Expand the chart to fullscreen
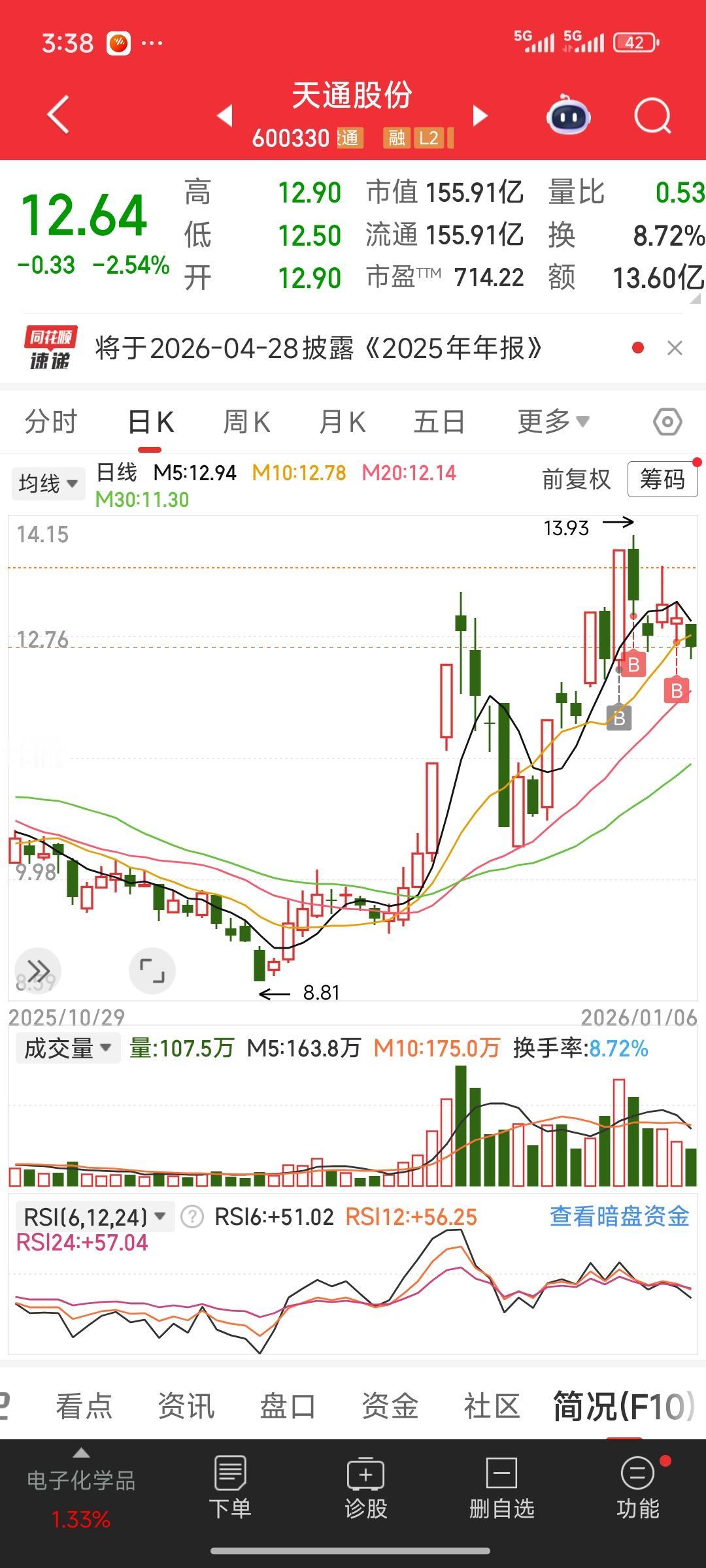706x1568 pixels. (152, 971)
